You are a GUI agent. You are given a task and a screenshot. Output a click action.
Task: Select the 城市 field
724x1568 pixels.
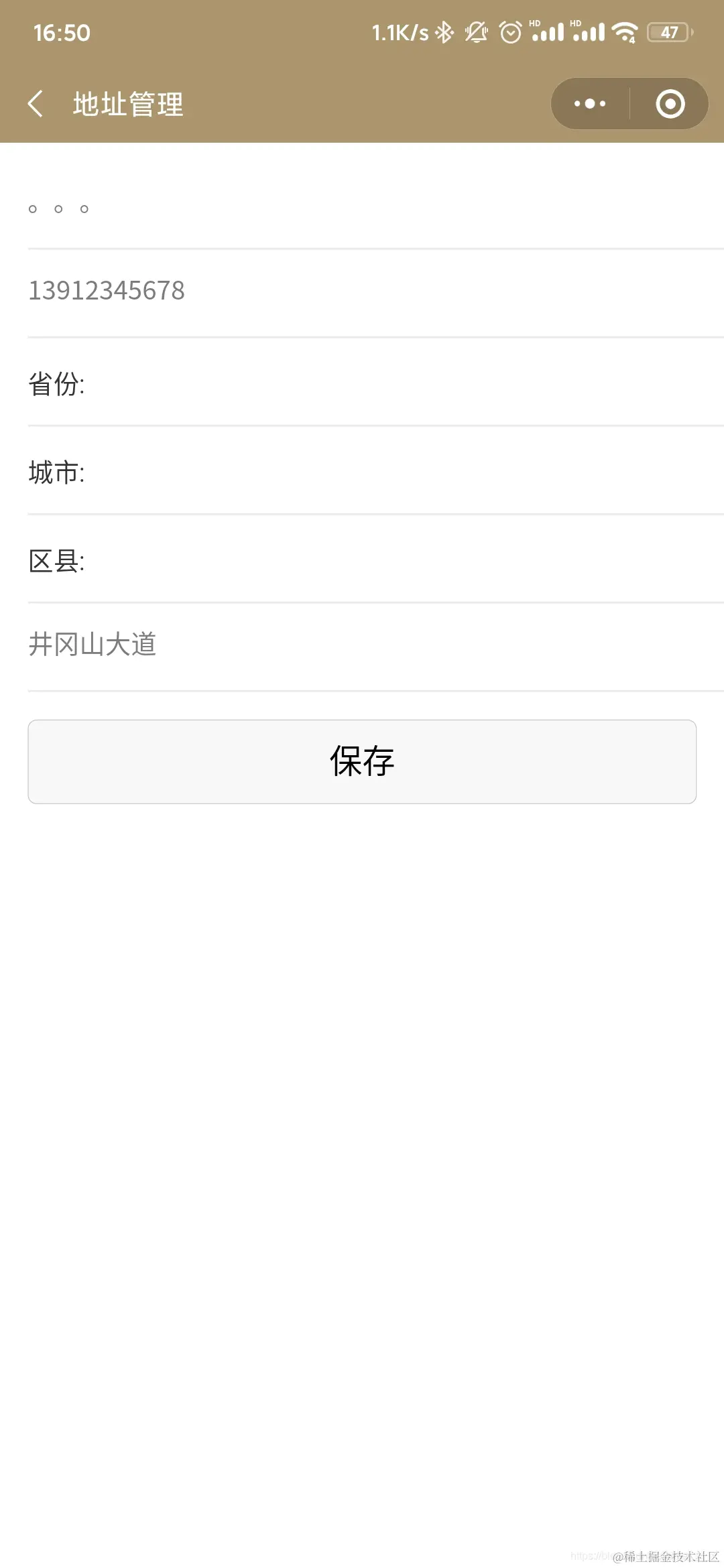click(362, 472)
